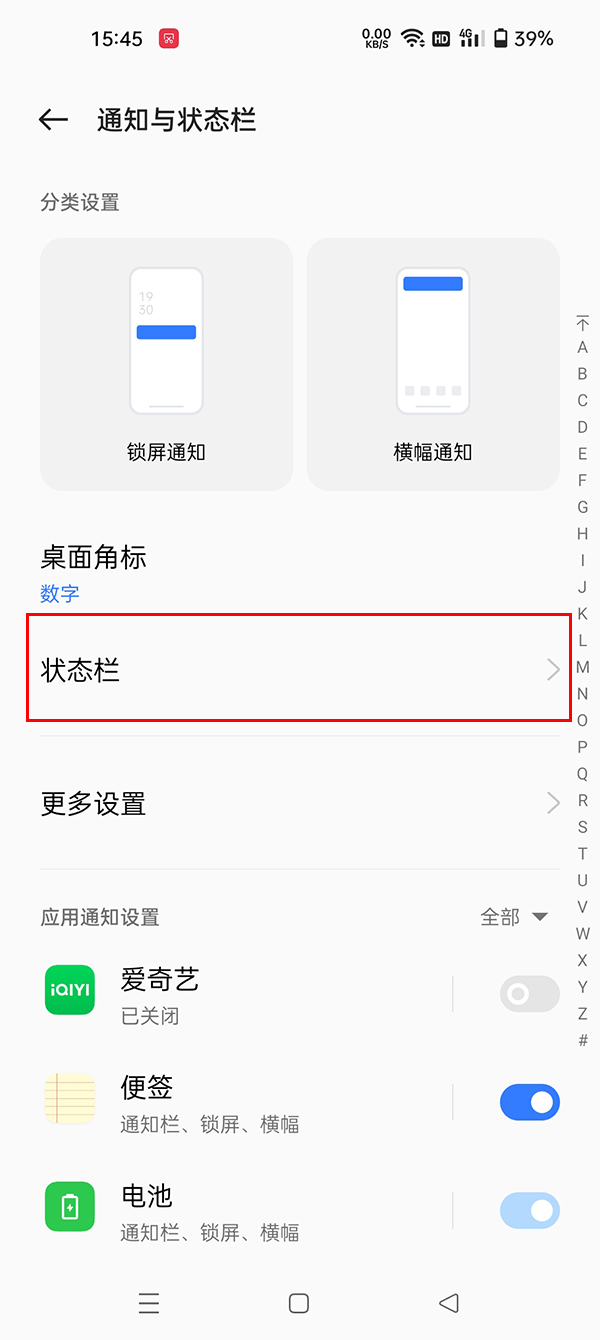Viewport: 600px width, 1340px height.
Task: Jump to # in the index
Action: [x=583, y=1040]
